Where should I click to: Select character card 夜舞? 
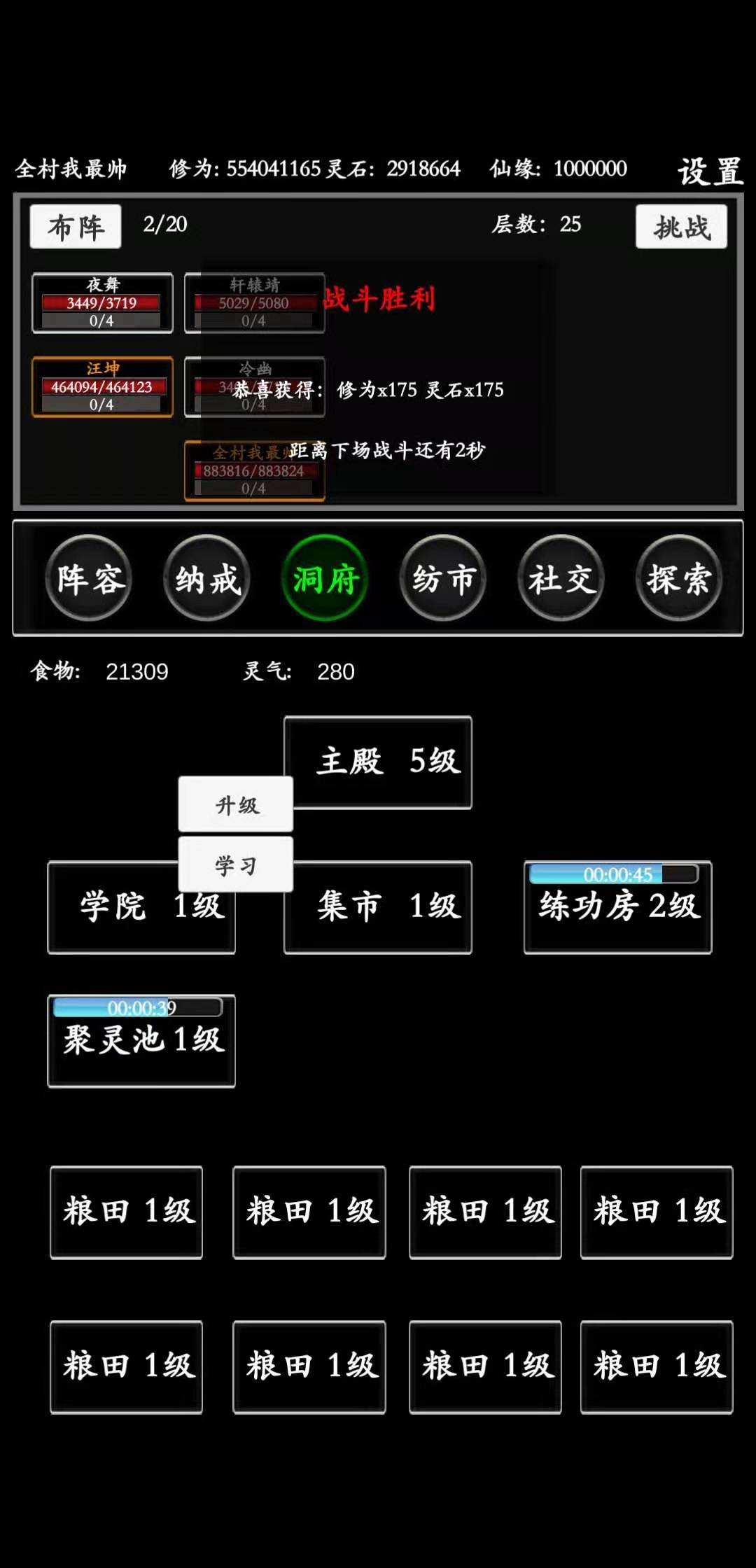point(102,303)
